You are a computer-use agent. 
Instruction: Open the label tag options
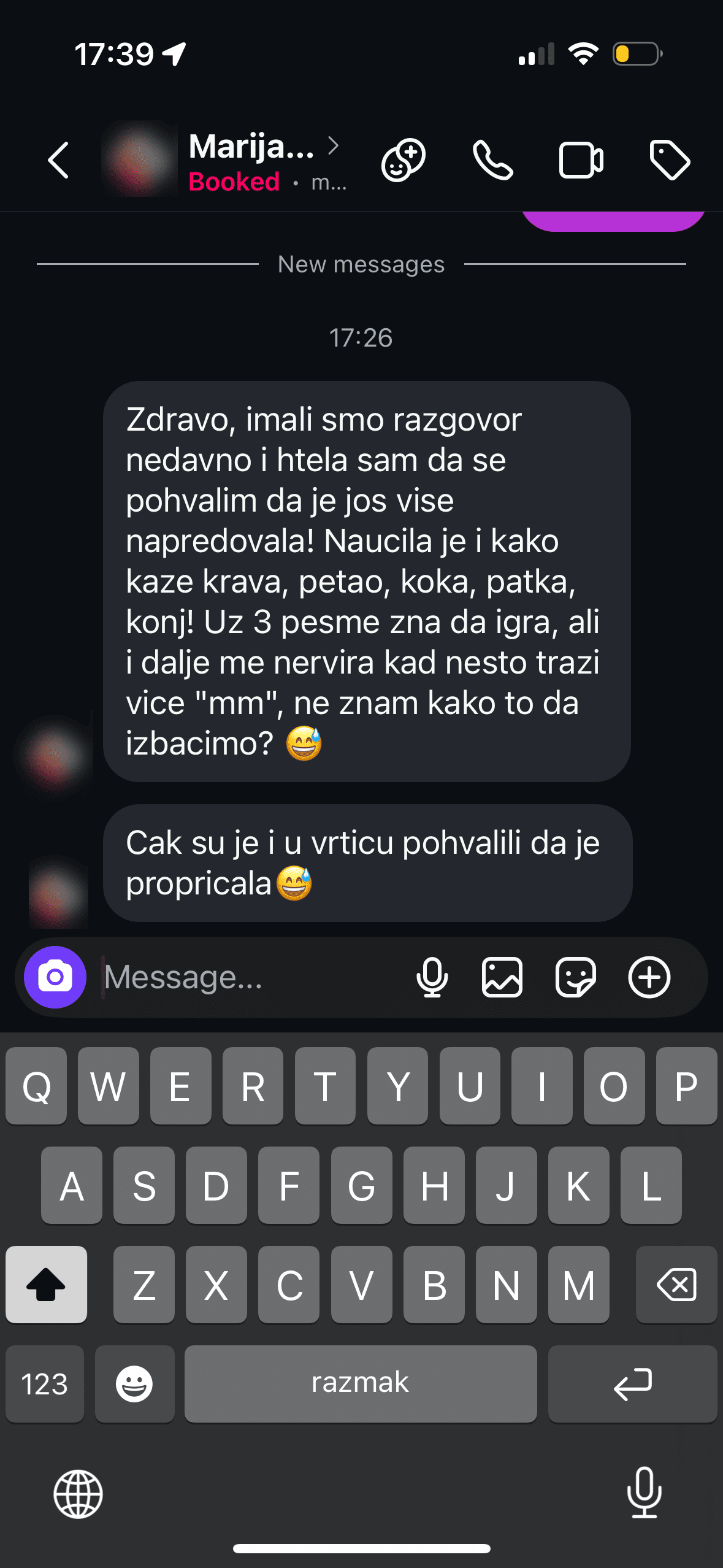pyautogui.click(x=670, y=161)
